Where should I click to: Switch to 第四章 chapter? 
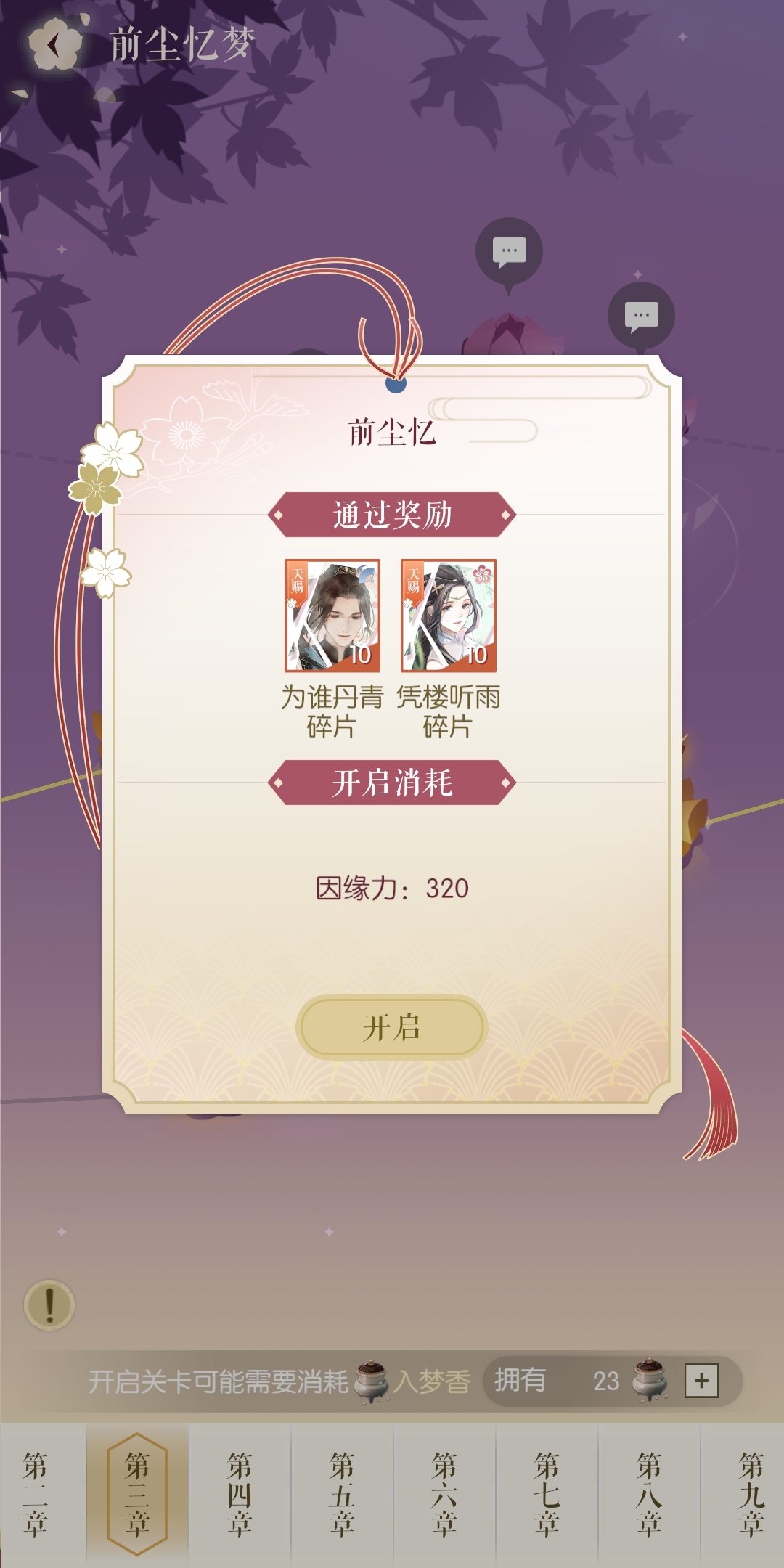tap(240, 1494)
